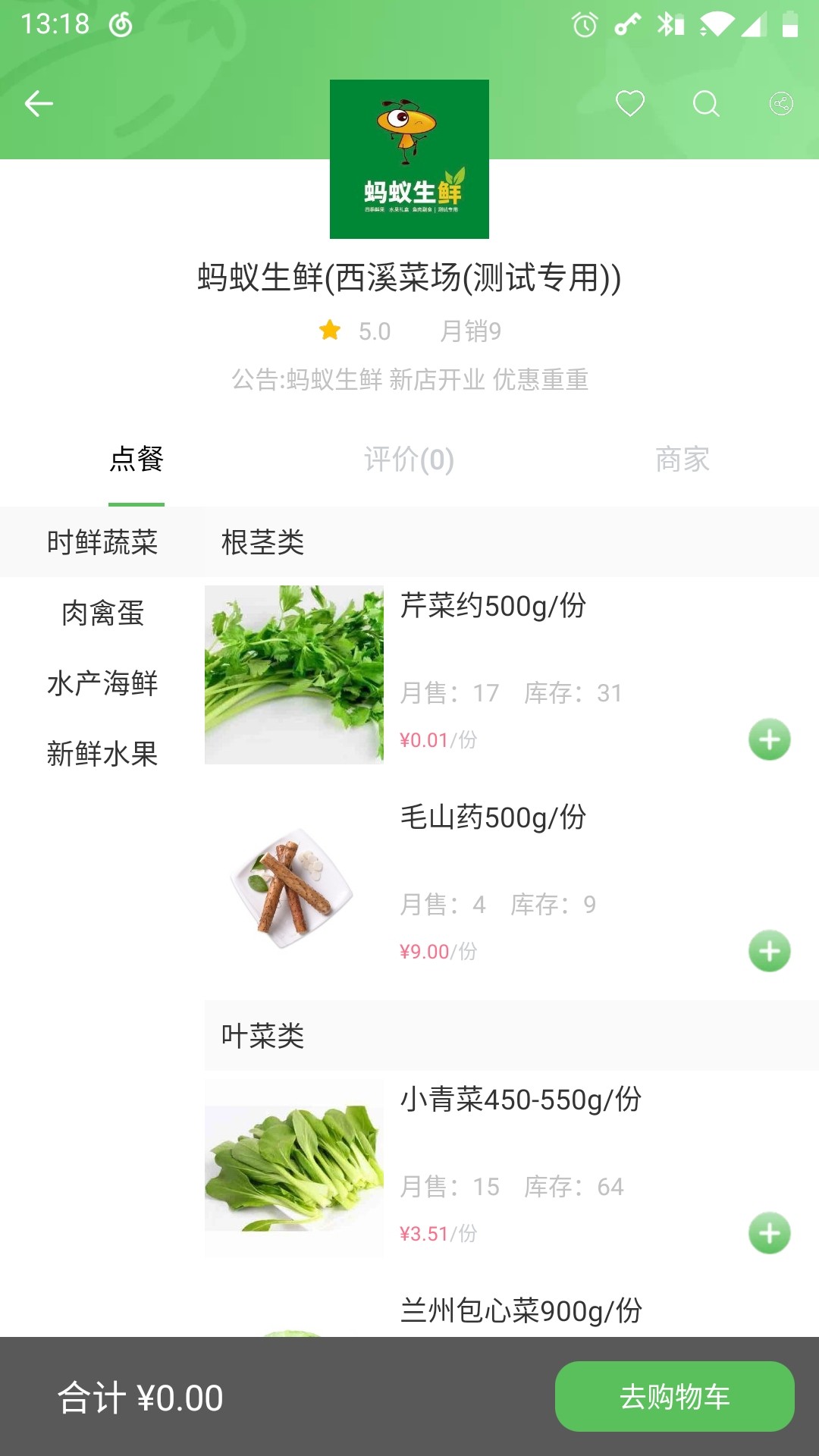The height and width of the screenshot is (1456, 819).
Task: Tap the green plus to add 芹菜 to cart
Action: tap(770, 738)
